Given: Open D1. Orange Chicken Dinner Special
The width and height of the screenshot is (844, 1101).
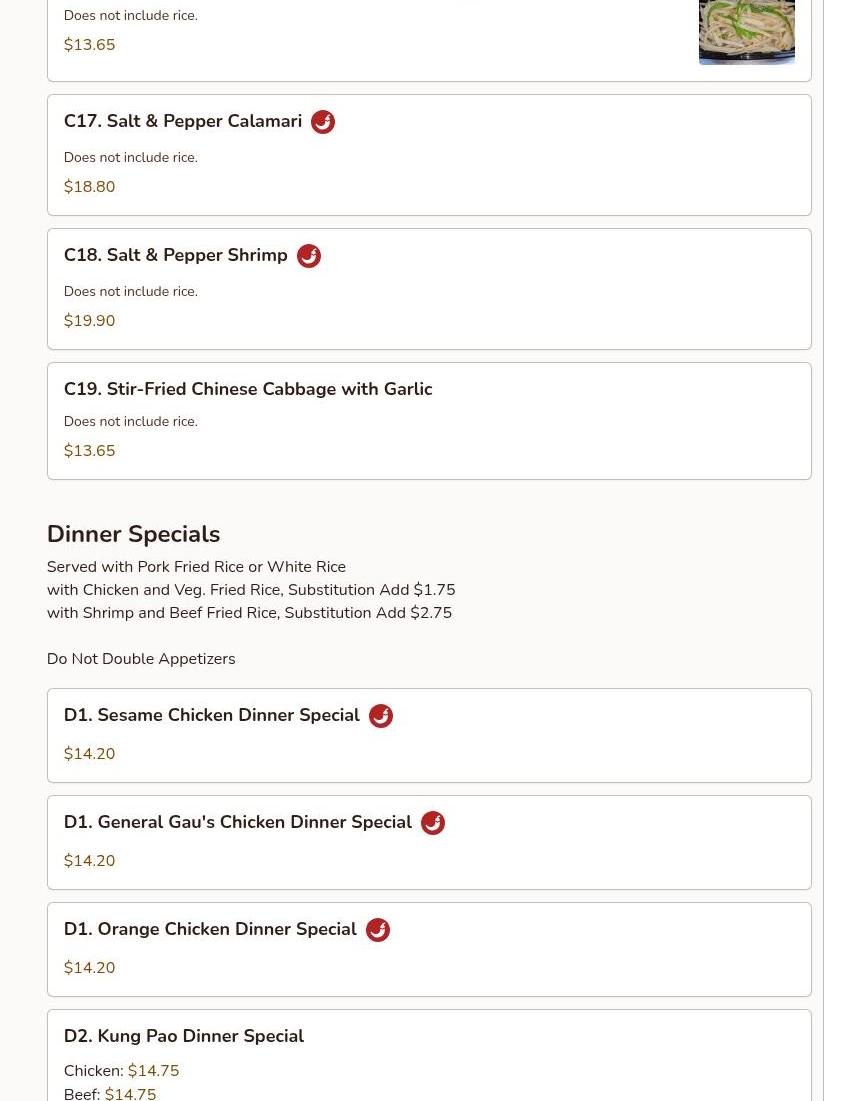Looking at the screenshot, I should pos(428,949).
